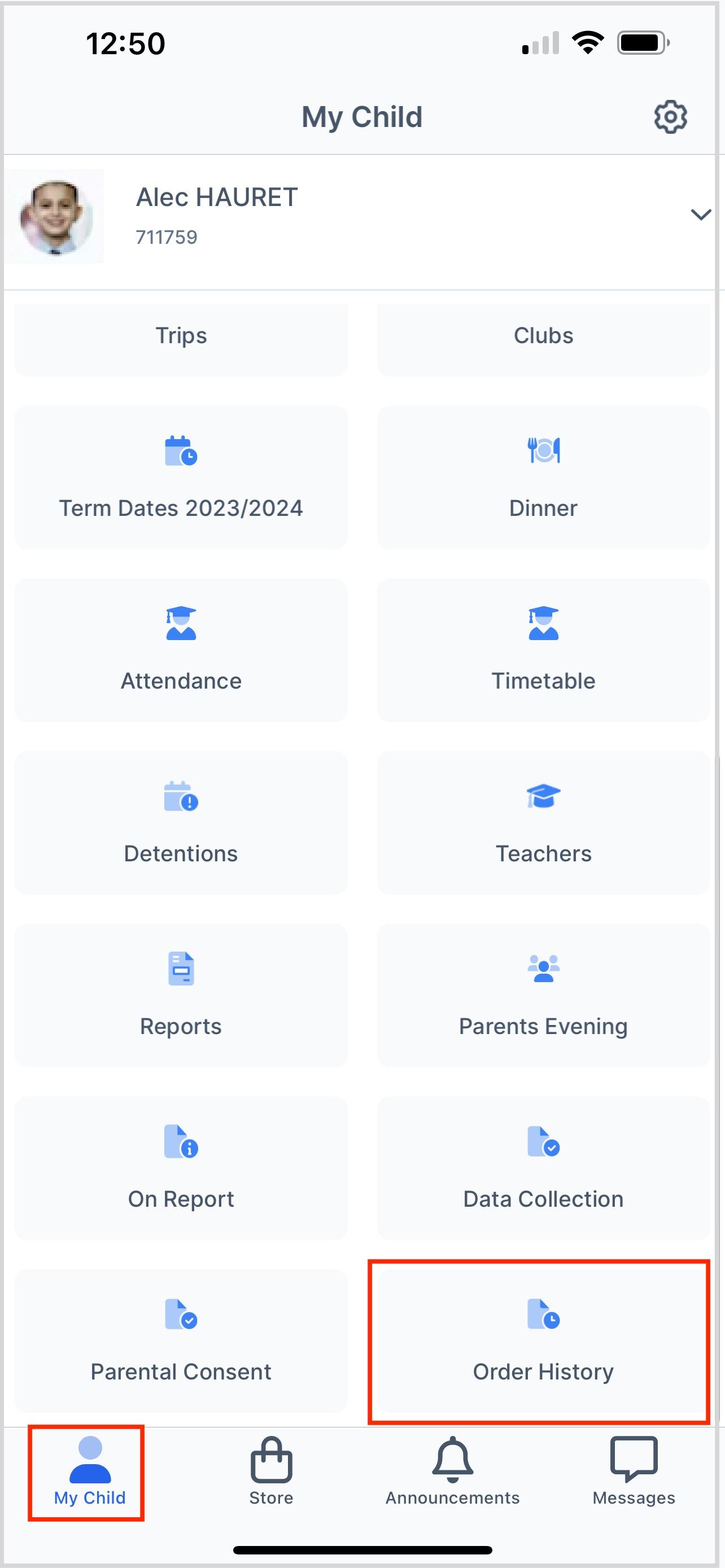Switch to the Store tab
The width and height of the screenshot is (725, 1568).
[271, 1472]
